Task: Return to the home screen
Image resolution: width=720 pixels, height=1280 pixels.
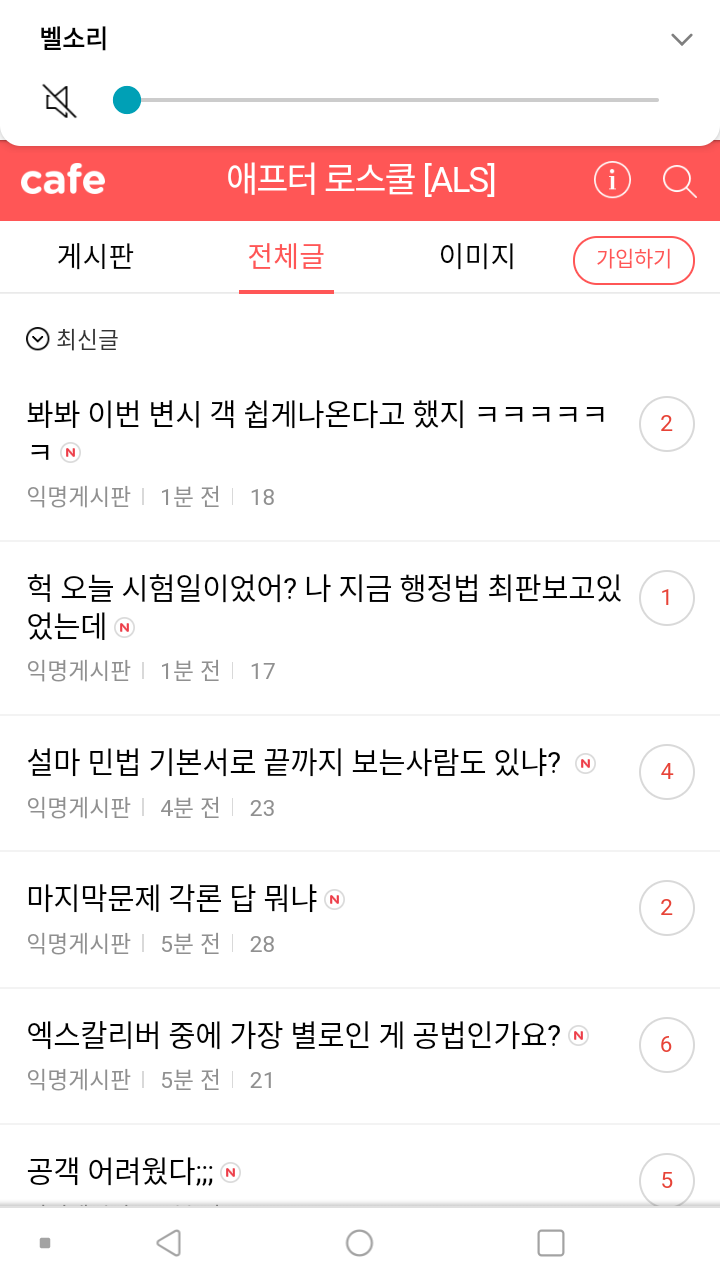Action: coord(359,1243)
